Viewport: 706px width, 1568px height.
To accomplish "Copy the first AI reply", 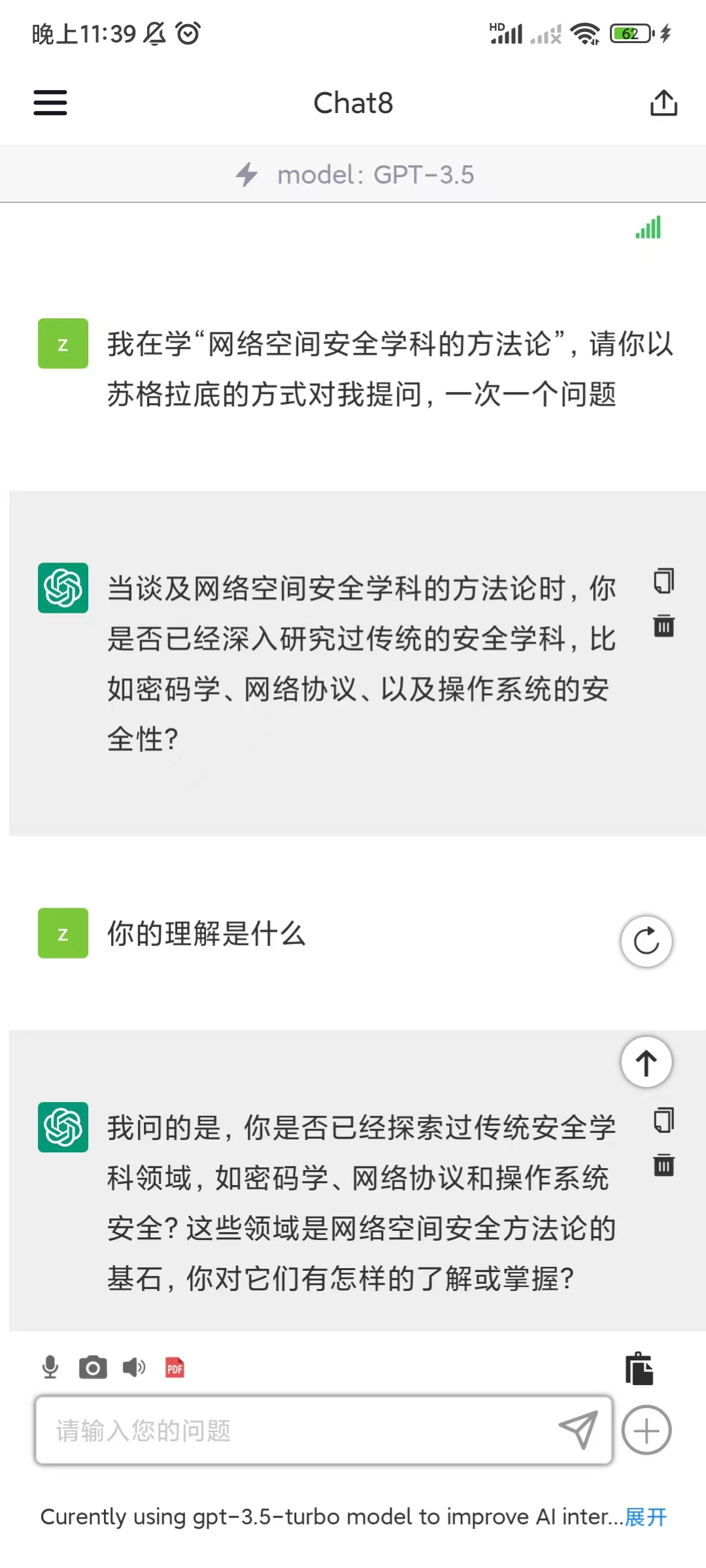I will pyautogui.click(x=664, y=581).
